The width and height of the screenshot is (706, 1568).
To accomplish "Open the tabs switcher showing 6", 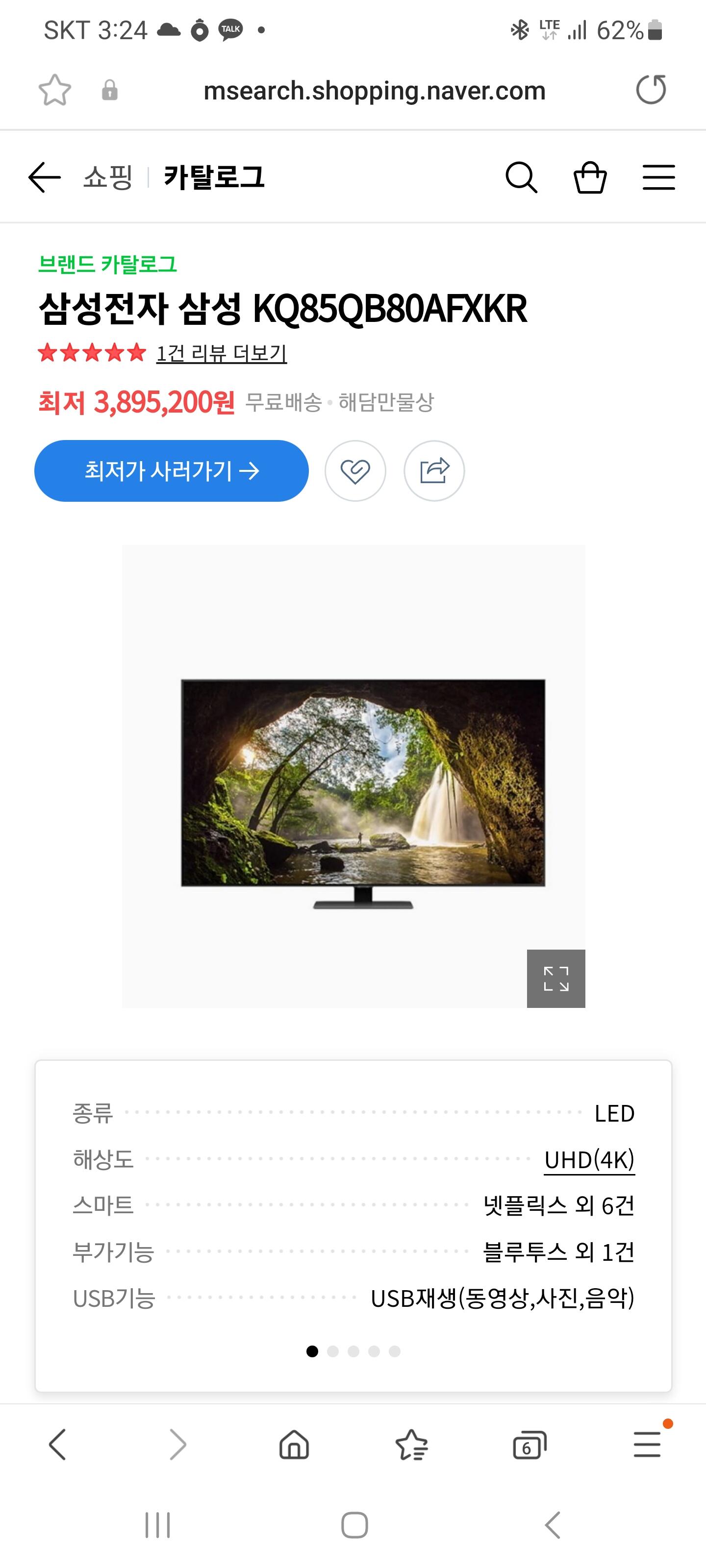I will coord(529,1445).
